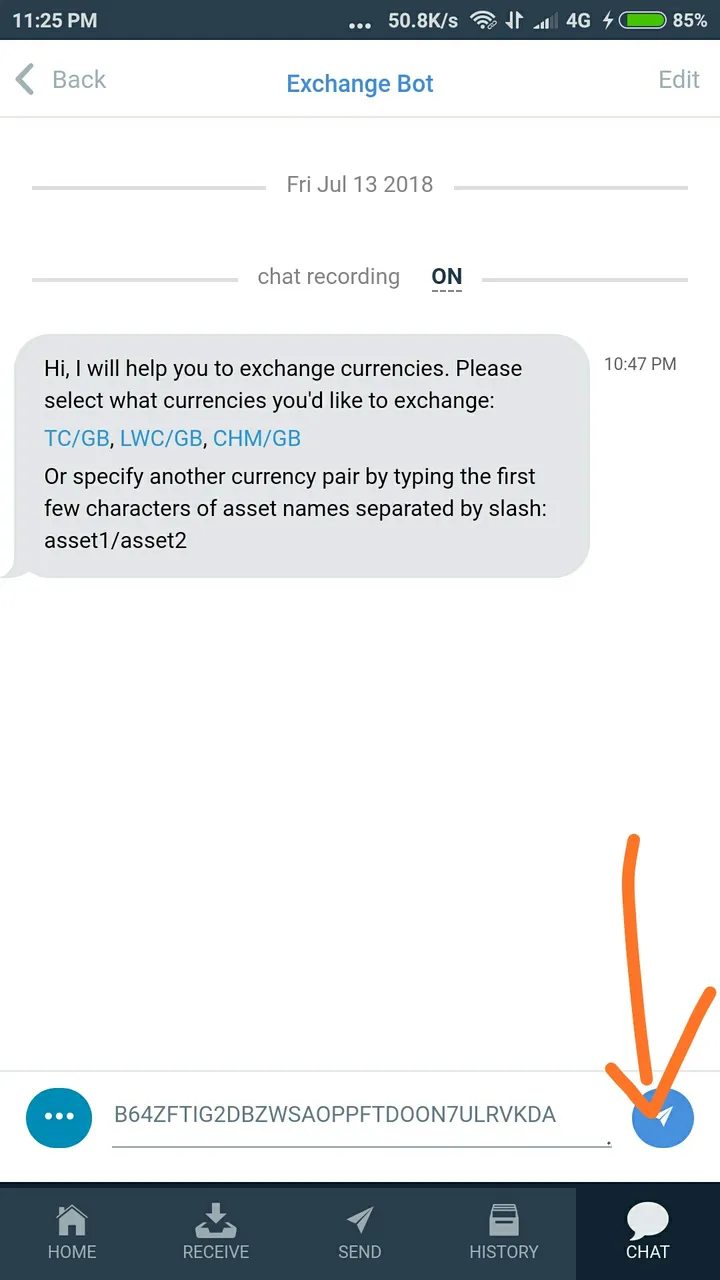The width and height of the screenshot is (720, 1280).
Task: Select the LWC/GB currency pair link
Action: pyautogui.click(x=161, y=438)
